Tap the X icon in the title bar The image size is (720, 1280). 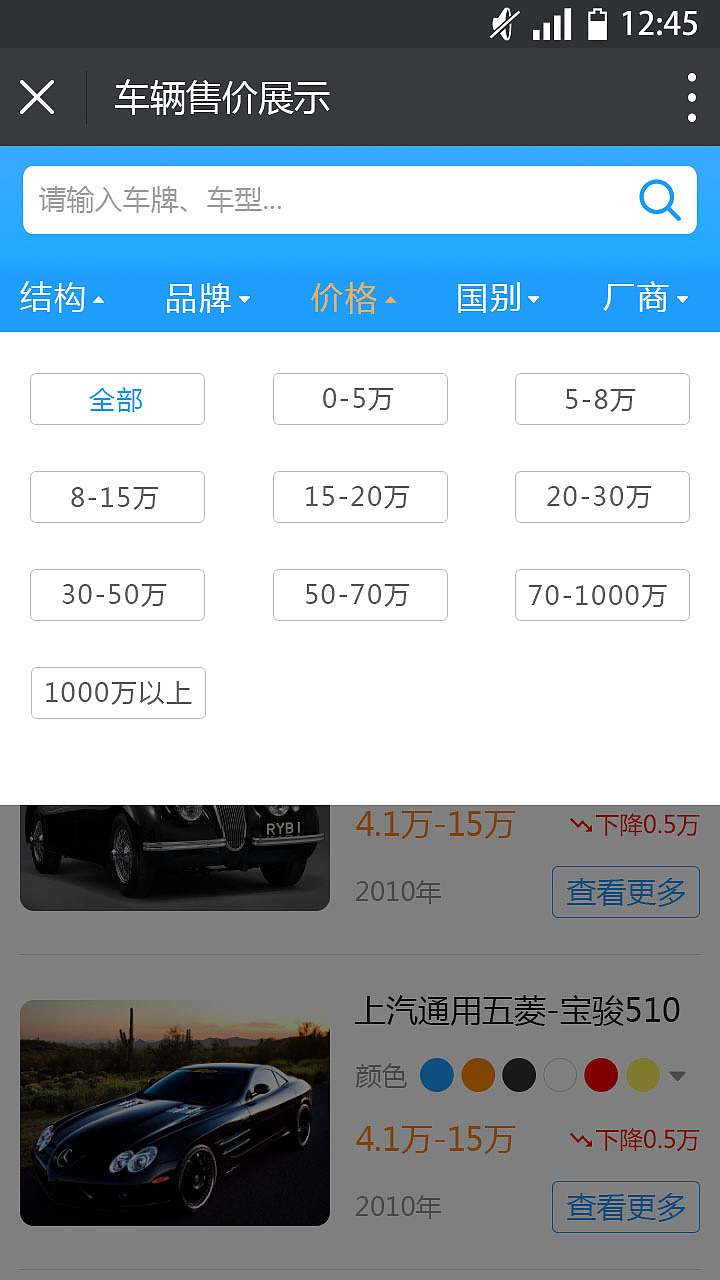point(37,97)
